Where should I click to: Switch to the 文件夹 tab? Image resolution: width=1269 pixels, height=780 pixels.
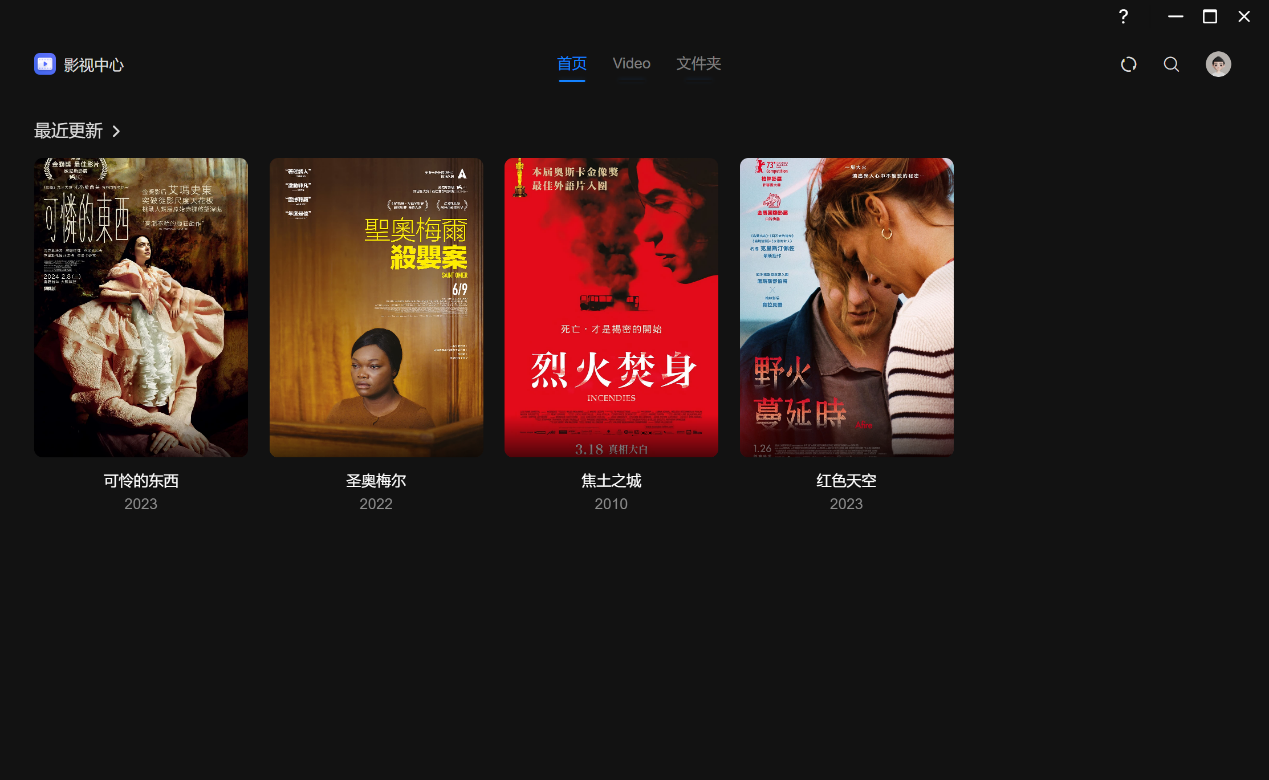tap(698, 63)
